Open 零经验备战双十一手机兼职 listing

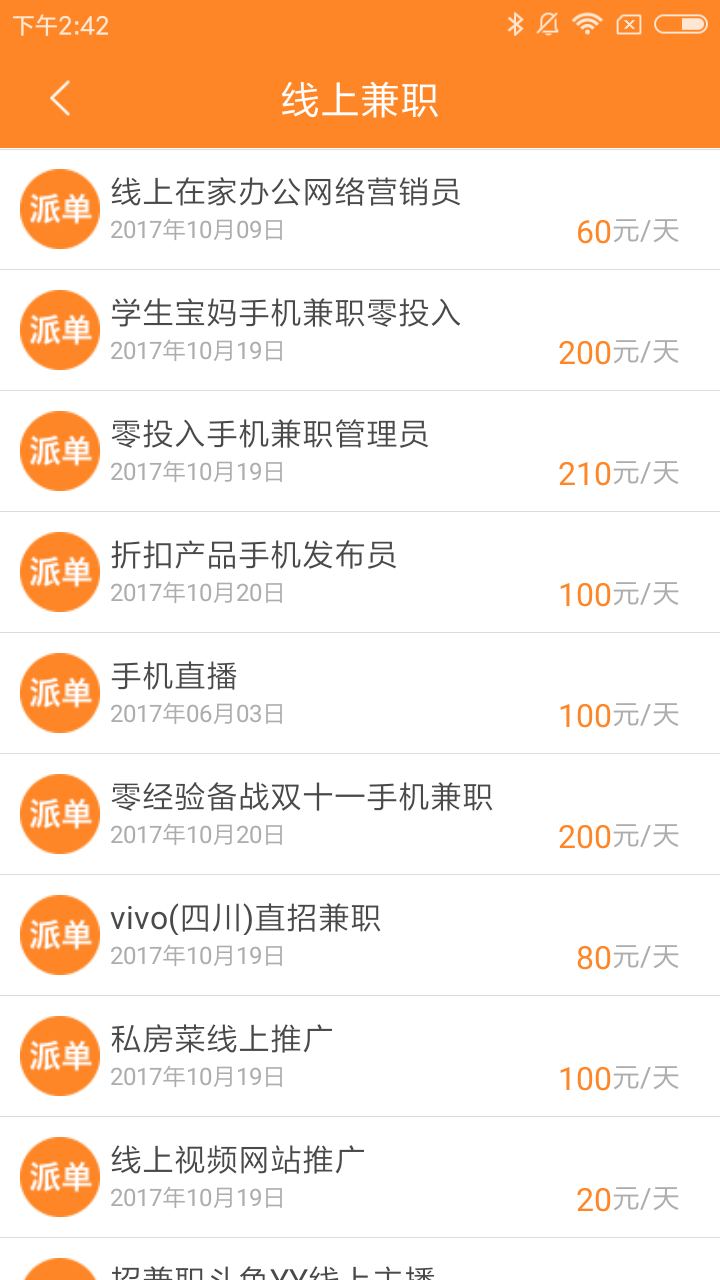pos(360,814)
